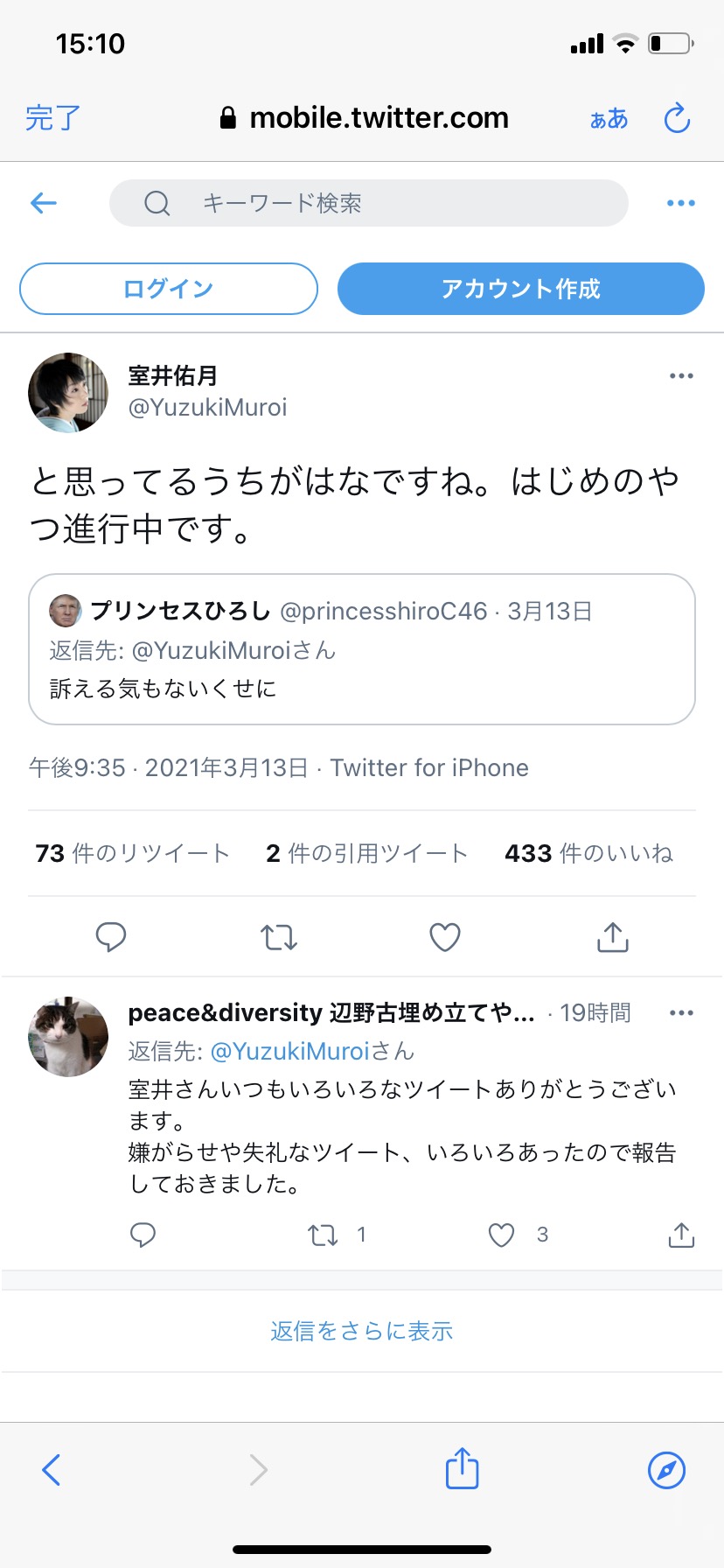Image resolution: width=724 pixels, height=1568 pixels.
Task: Open 室井佑月's profile picture
Action: [68, 393]
